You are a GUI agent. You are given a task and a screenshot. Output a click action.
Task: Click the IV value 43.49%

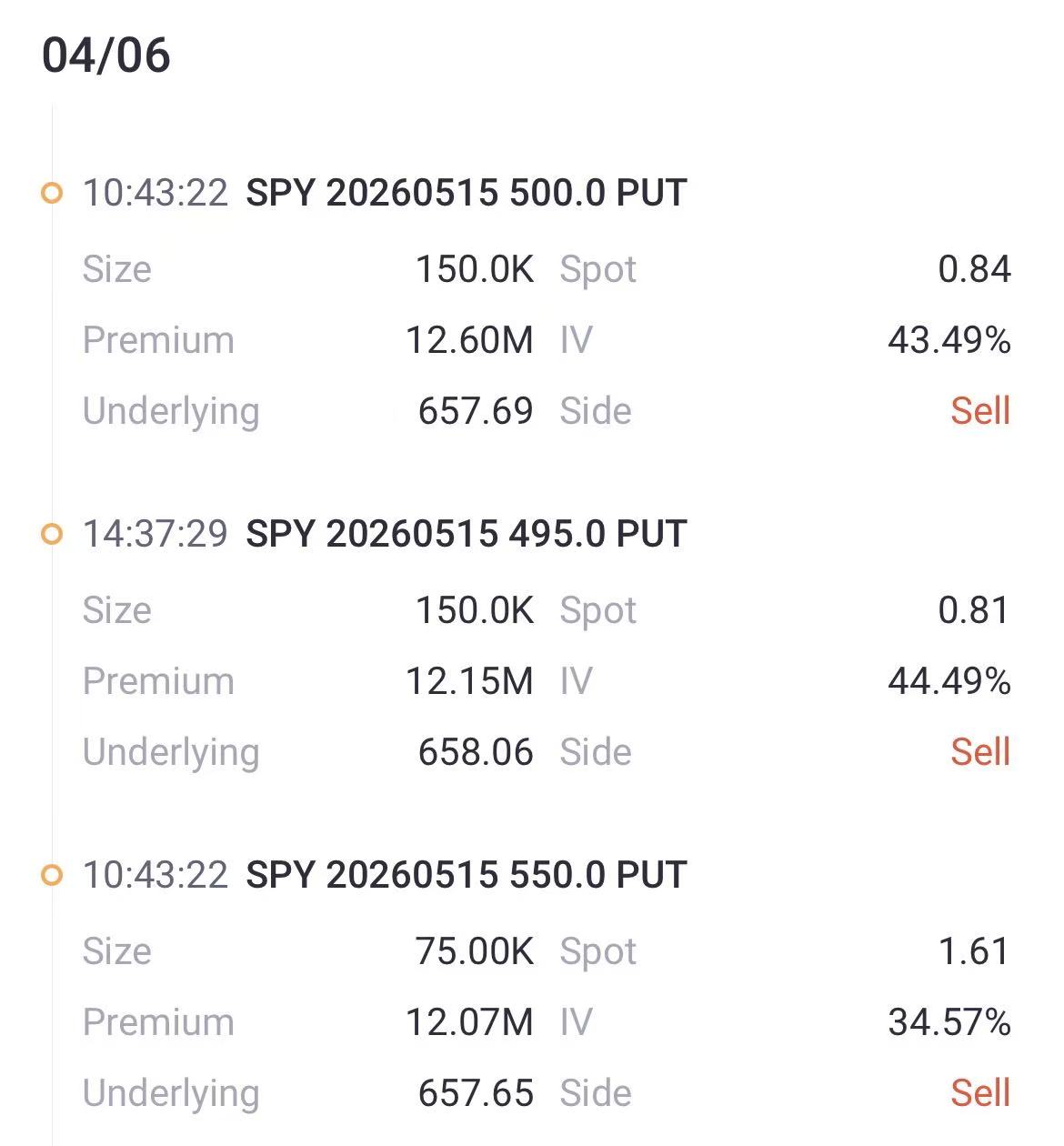[x=949, y=340]
